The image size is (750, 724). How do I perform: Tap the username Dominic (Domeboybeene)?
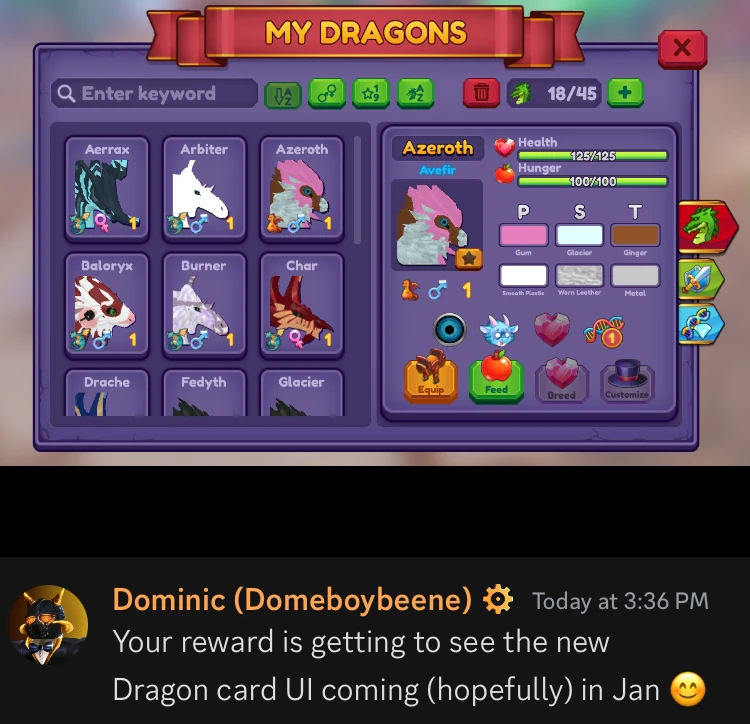point(292,600)
